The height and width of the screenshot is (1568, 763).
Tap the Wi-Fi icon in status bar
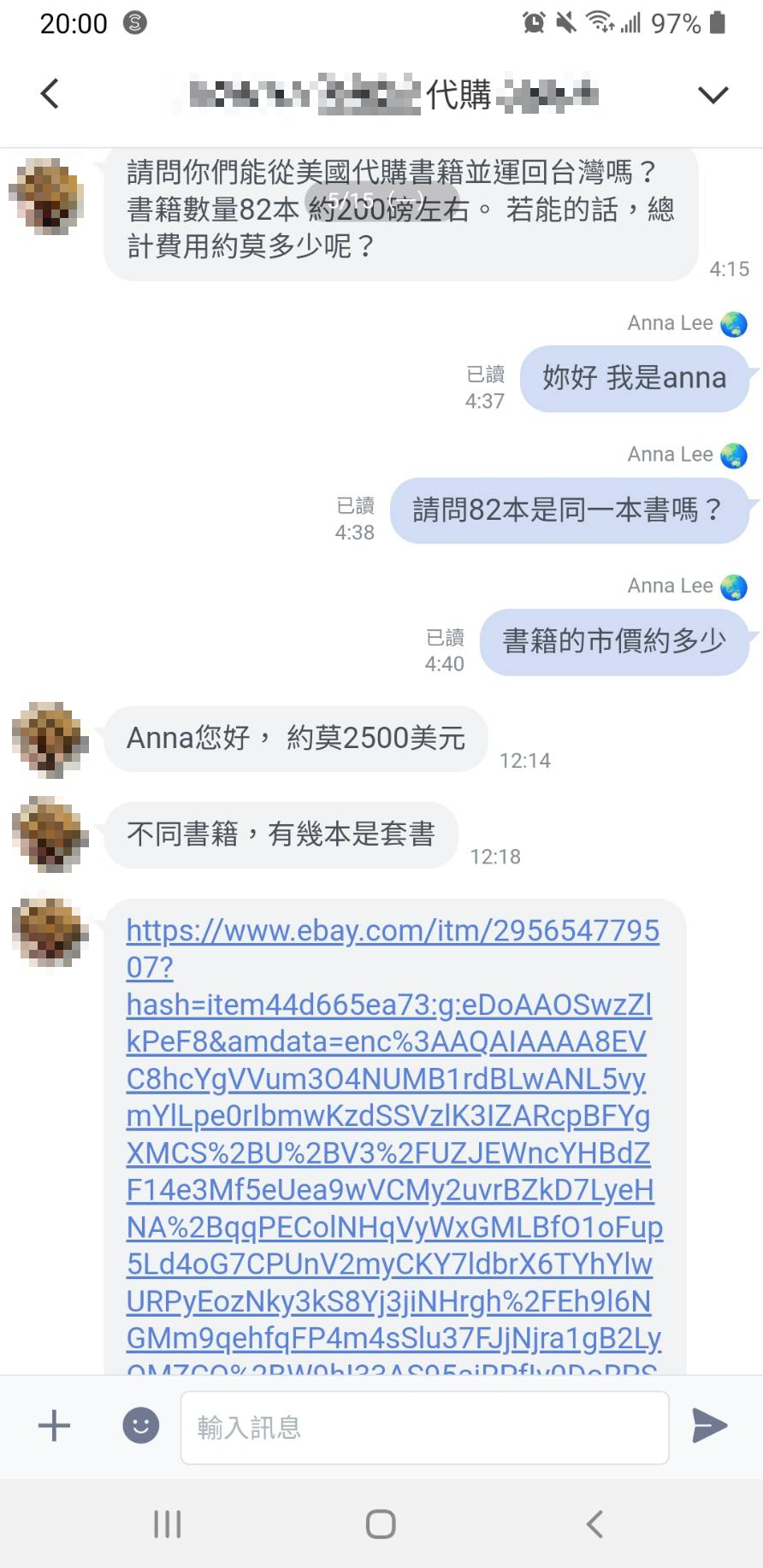coord(599,23)
